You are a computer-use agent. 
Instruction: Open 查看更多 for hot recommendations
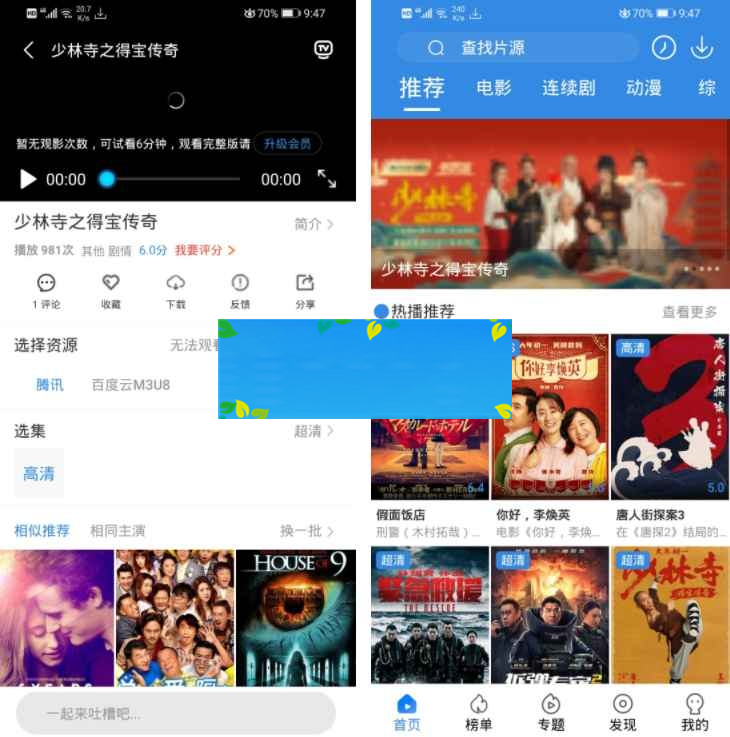[x=690, y=311]
